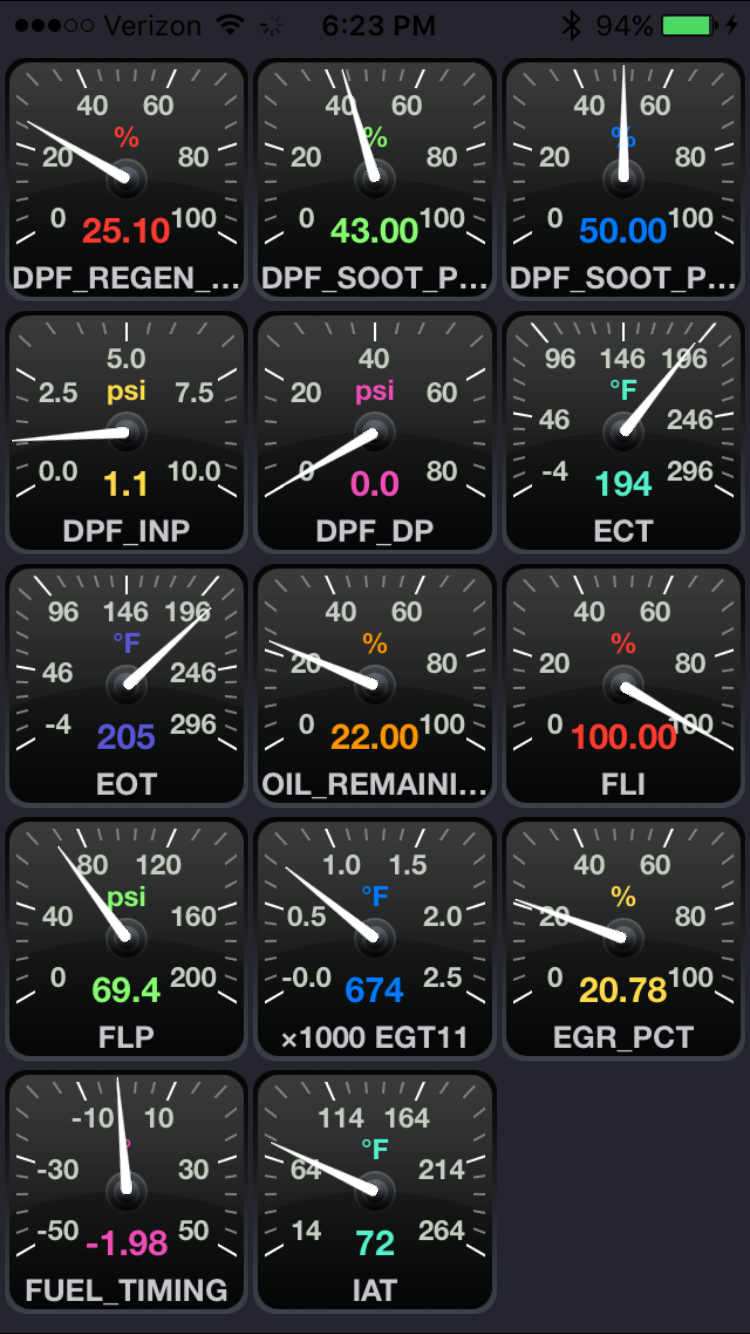Select the EGR_PCT gauge

click(623, 938)
